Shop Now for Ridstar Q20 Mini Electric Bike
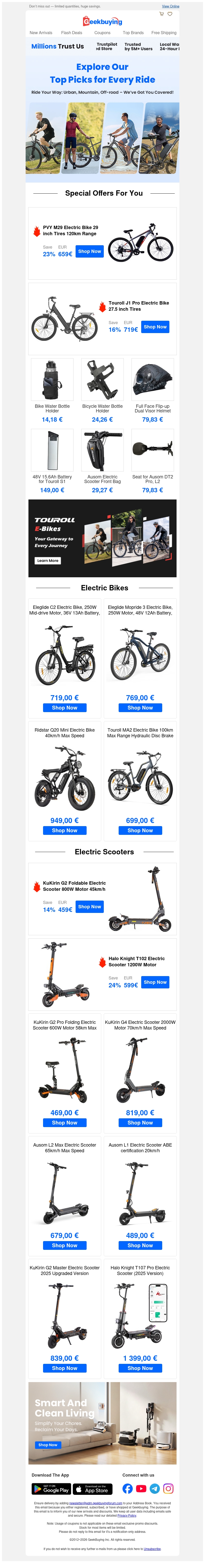This screenshot has width=205, height=1568. click(x=65, y=830)
